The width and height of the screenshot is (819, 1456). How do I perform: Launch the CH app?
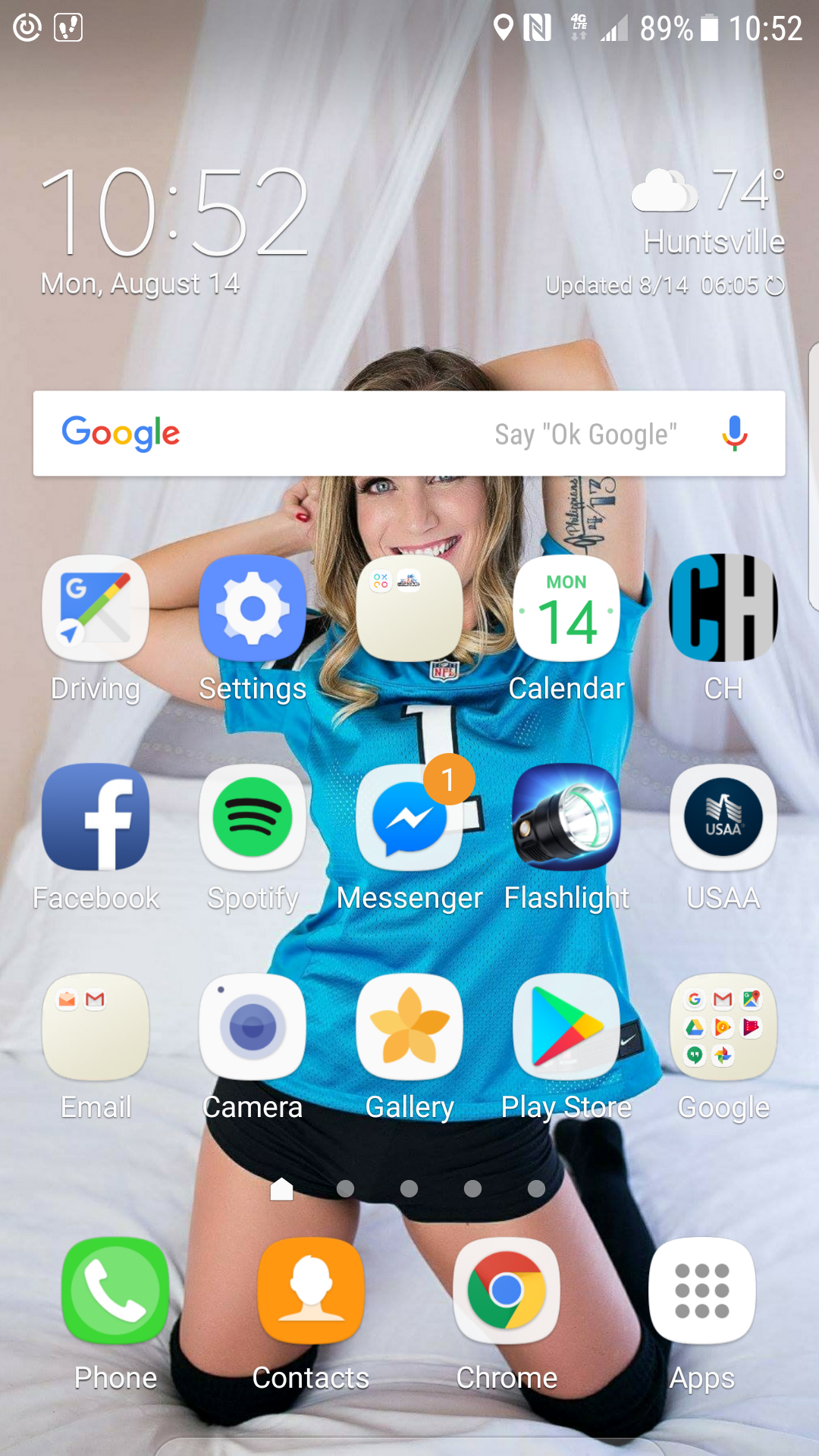pos(723,608)
